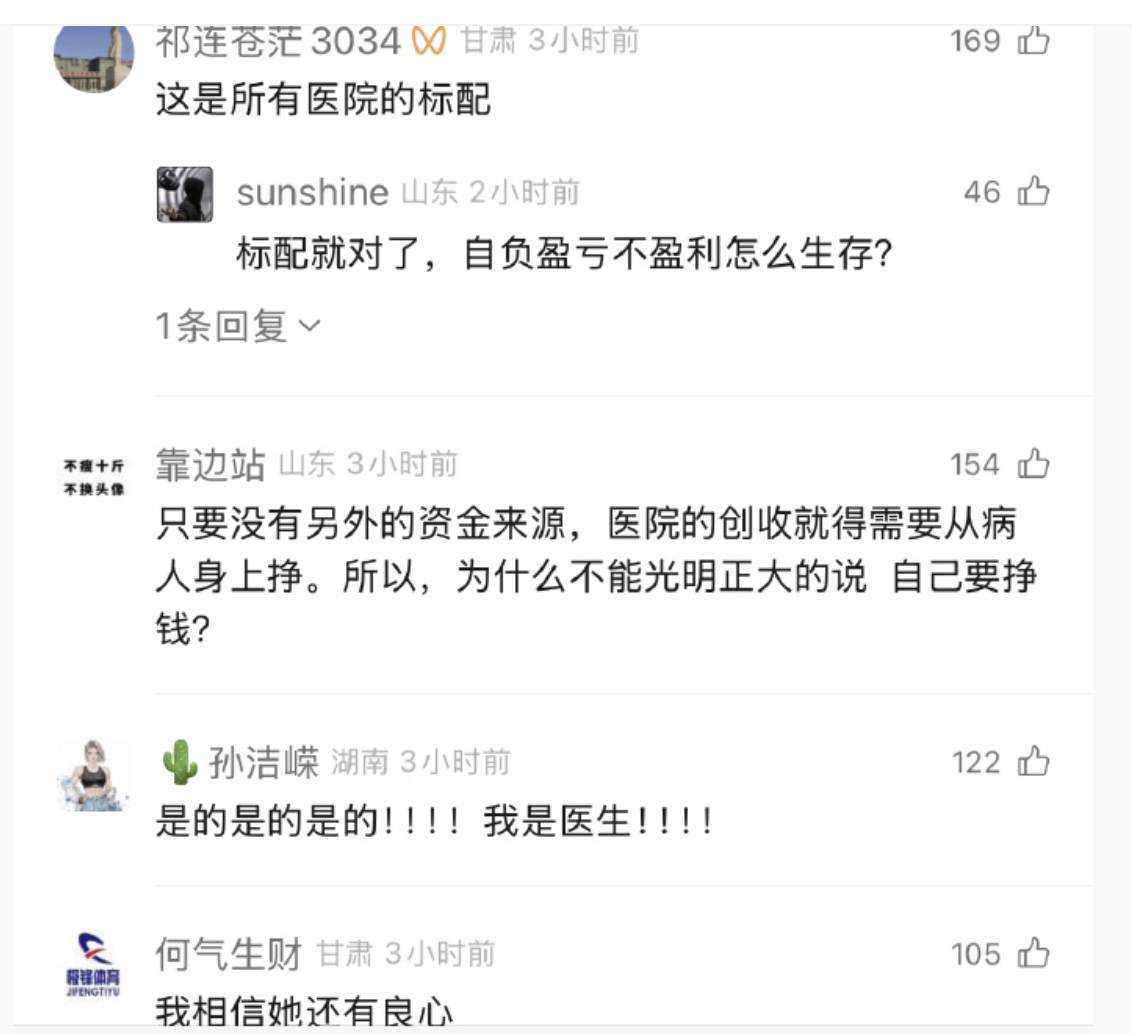Screen dimensions: 1132x1034
Task: Like sunshine's reply about 自负盈亏
Action: tap(1033, 192)
